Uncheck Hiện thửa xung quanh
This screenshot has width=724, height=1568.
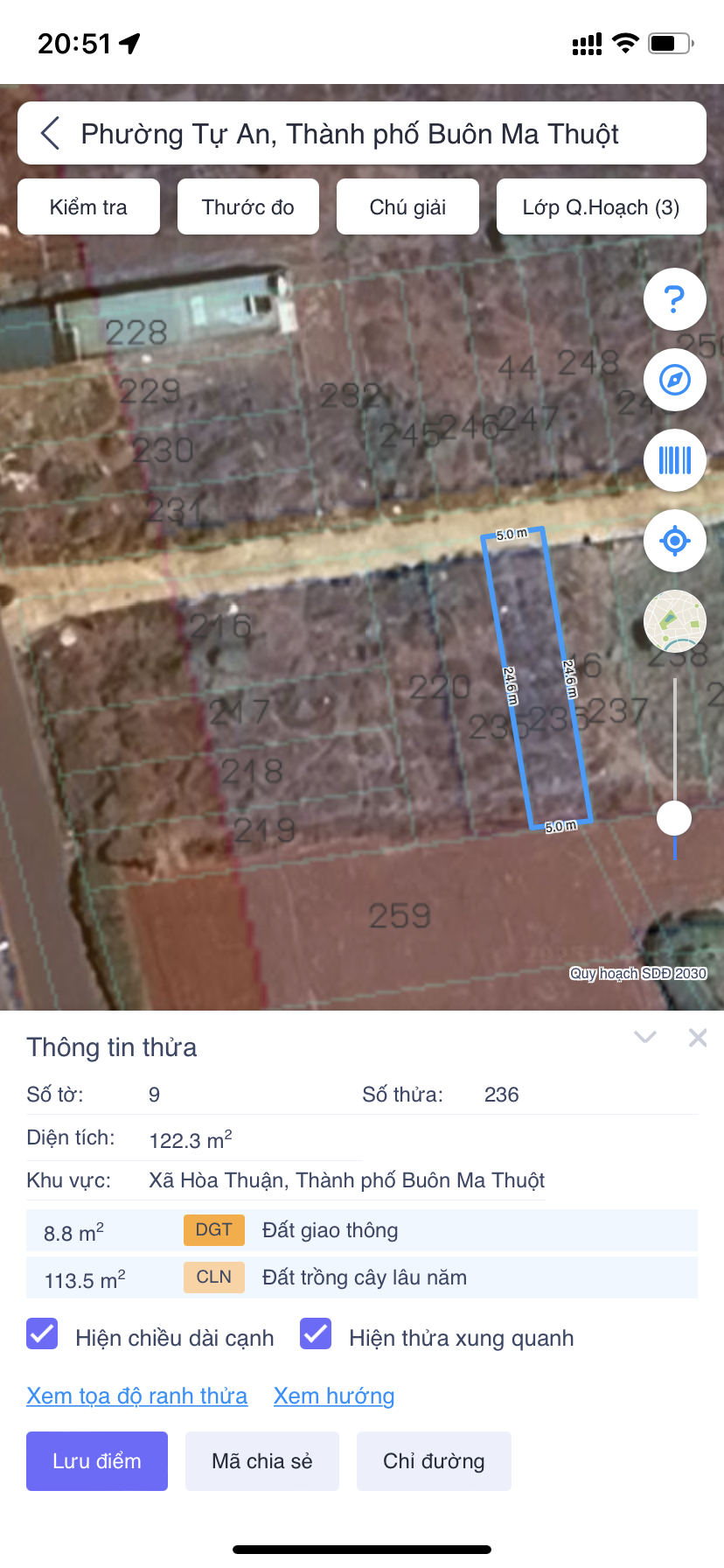pyautogui.click(x=316, y=1334)
